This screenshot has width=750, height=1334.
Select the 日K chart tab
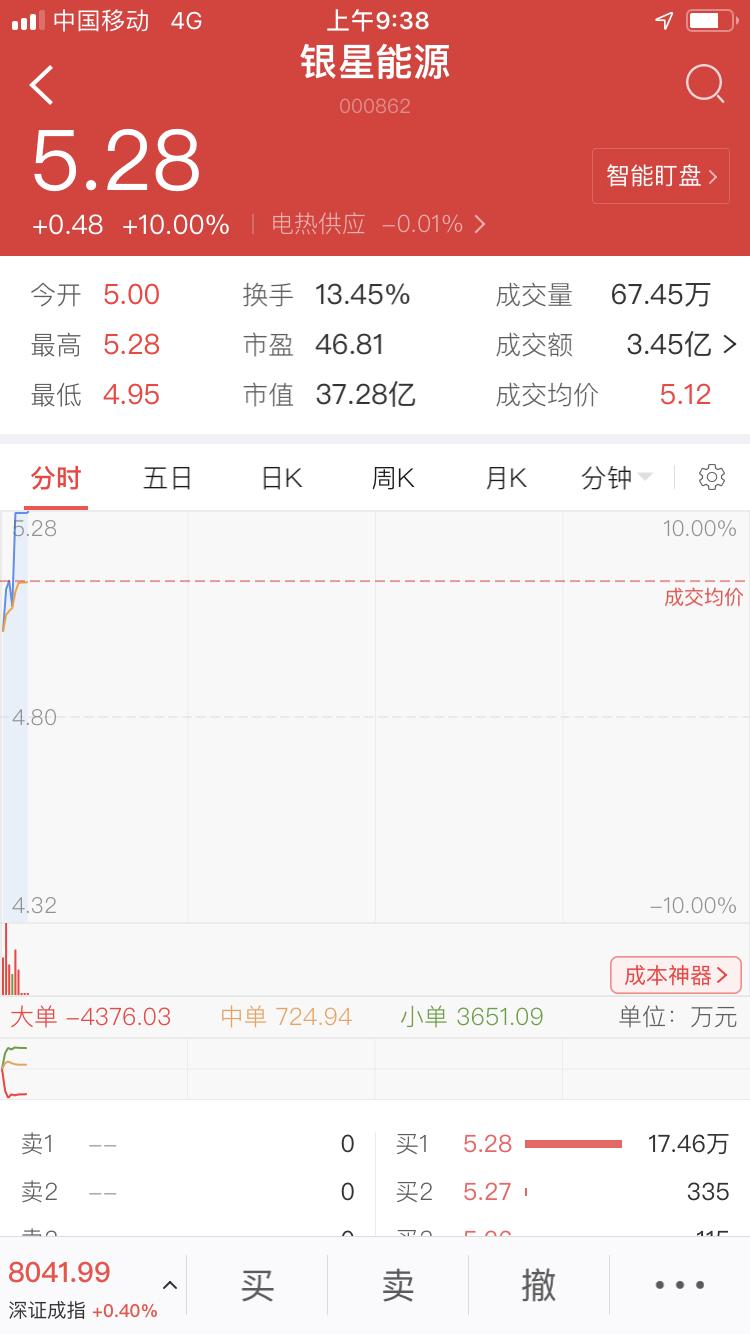(x=281, y=478)
